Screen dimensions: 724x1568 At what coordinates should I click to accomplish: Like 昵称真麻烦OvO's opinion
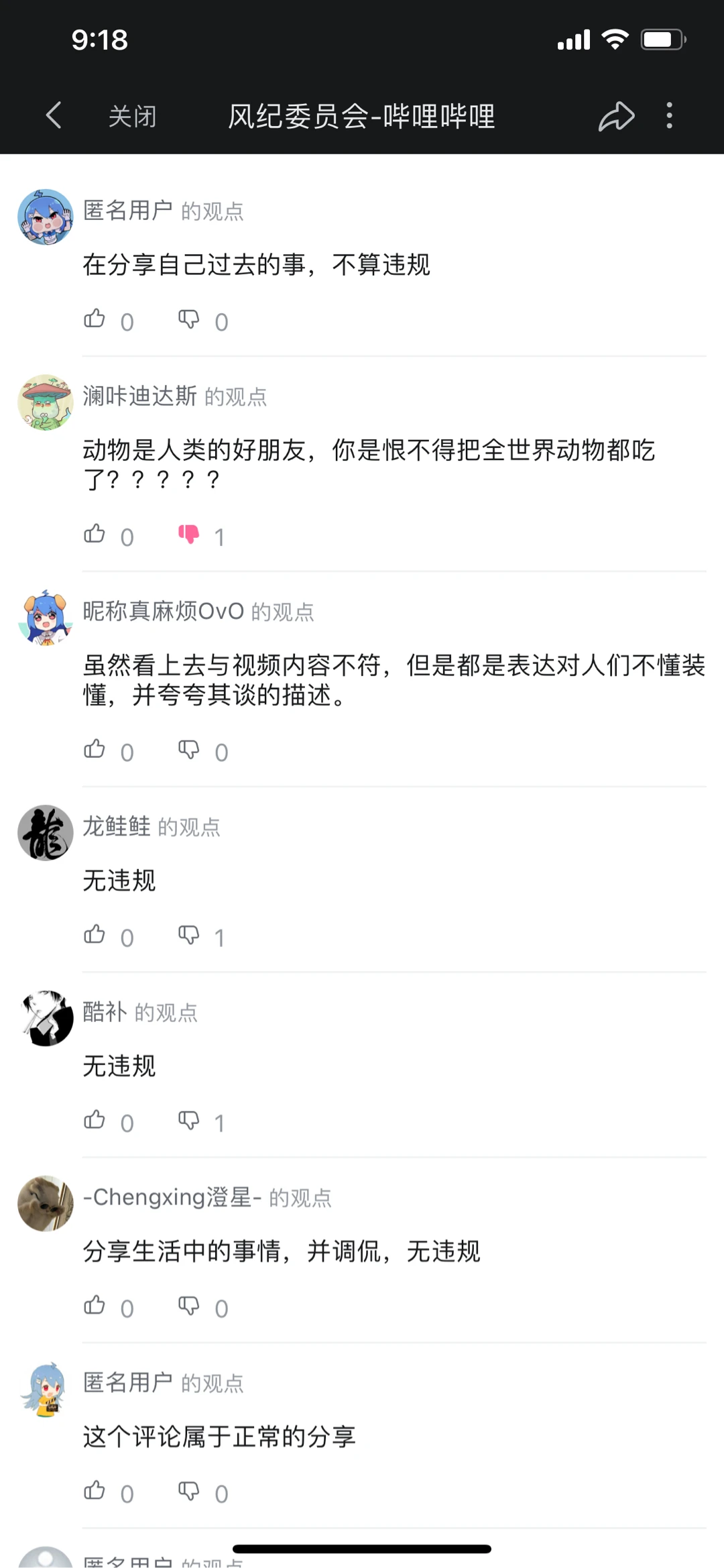click(x=95, y=750)
